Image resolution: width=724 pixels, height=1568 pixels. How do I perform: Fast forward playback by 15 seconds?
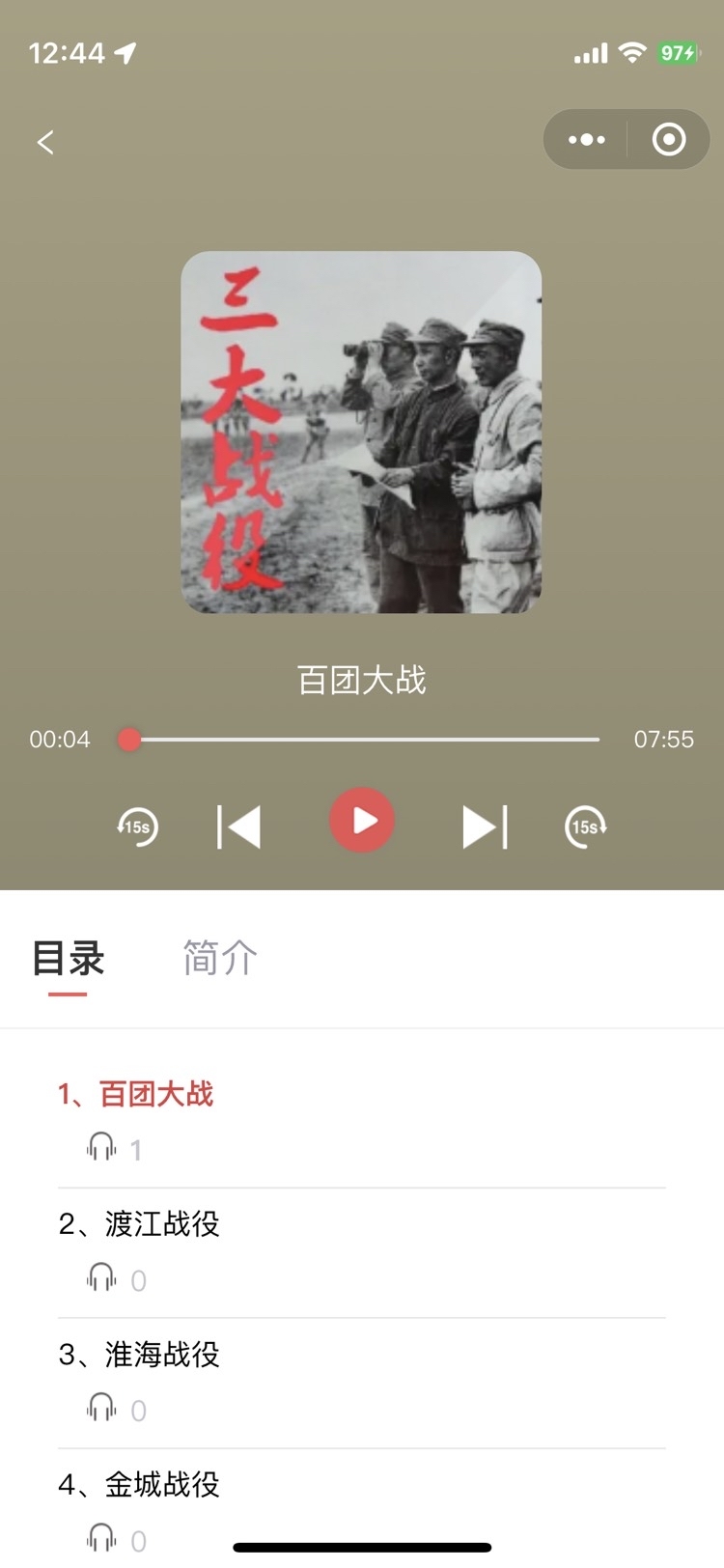click(585, 826)
